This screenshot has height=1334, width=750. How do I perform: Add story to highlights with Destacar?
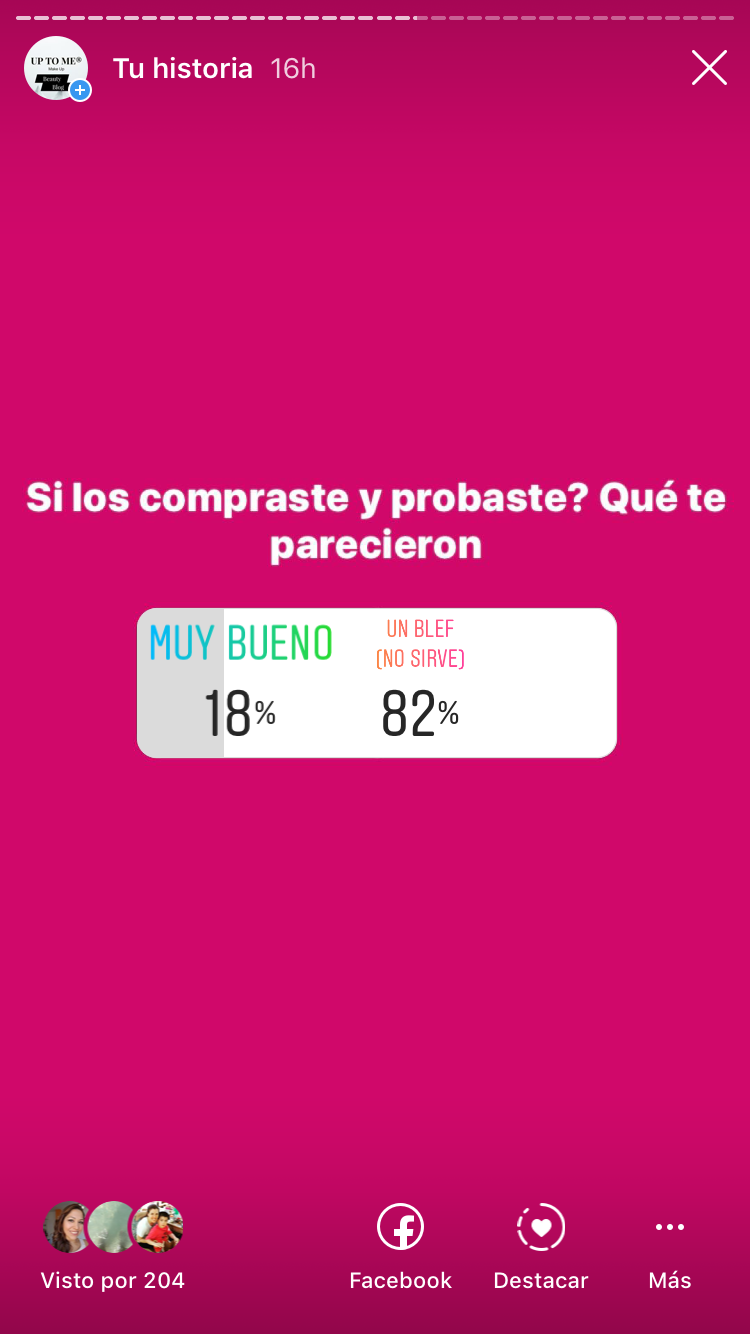[541, 1246]
